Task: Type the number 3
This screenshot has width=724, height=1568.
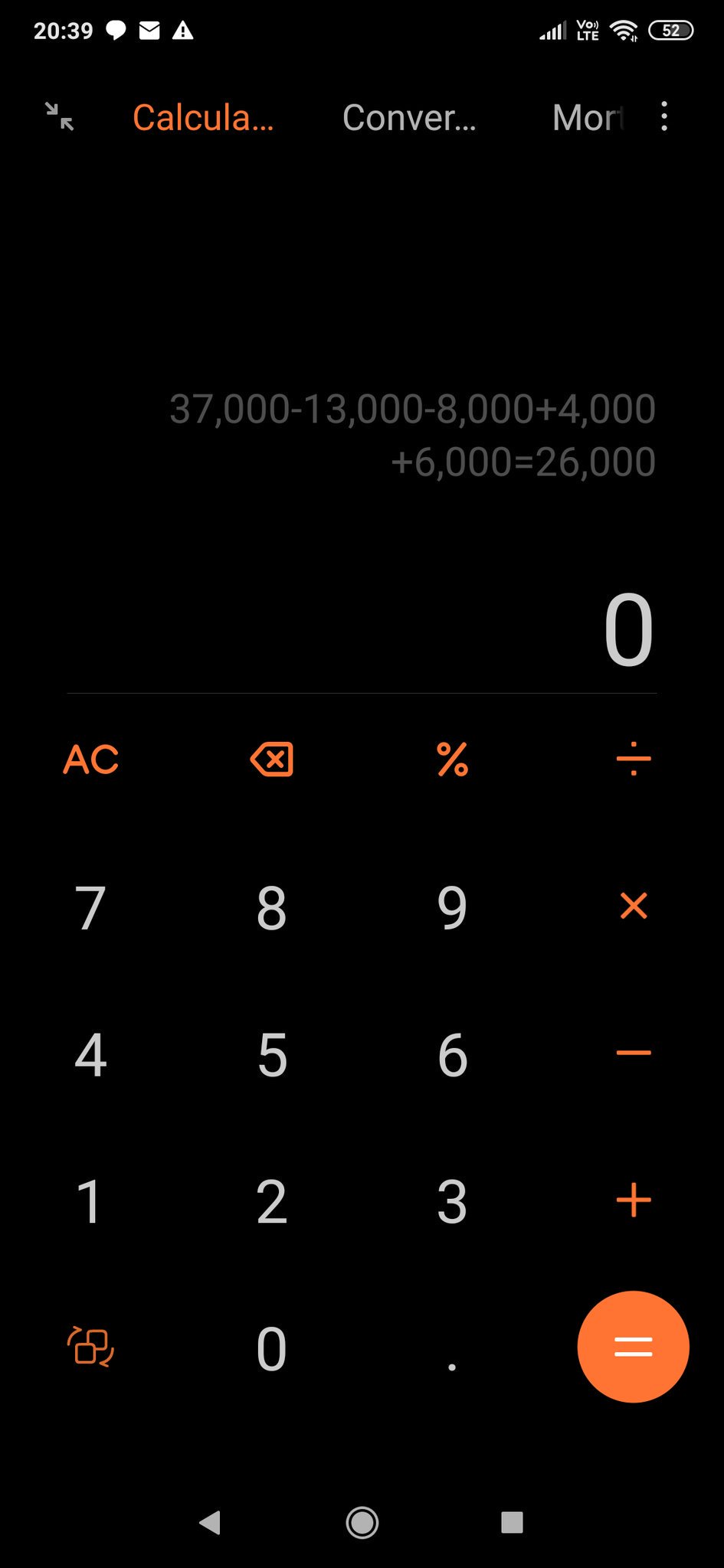Action: pyautogui.click(x=452, y=1202)
